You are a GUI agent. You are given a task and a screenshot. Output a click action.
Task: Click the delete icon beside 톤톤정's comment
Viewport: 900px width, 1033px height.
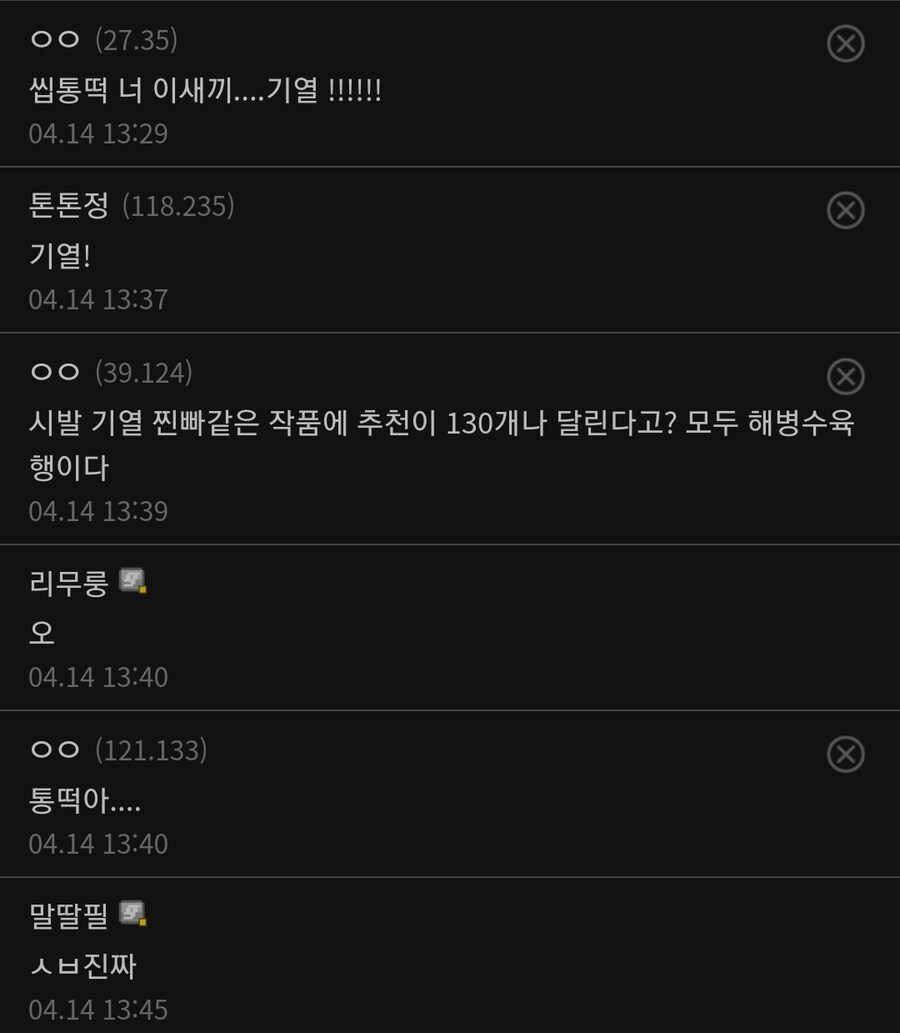(846, 210)
